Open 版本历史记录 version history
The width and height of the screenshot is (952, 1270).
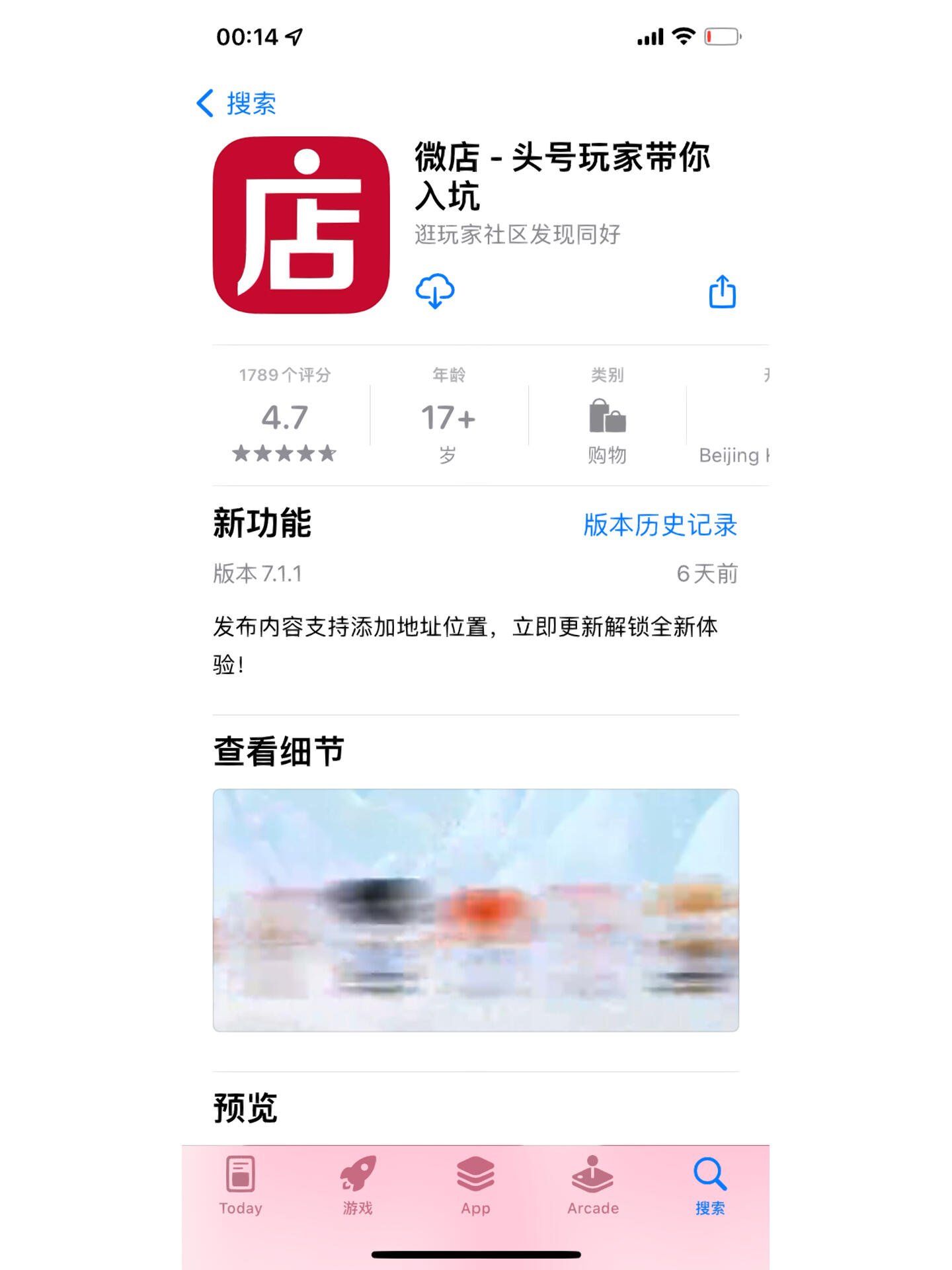click(x=660, y=525)
